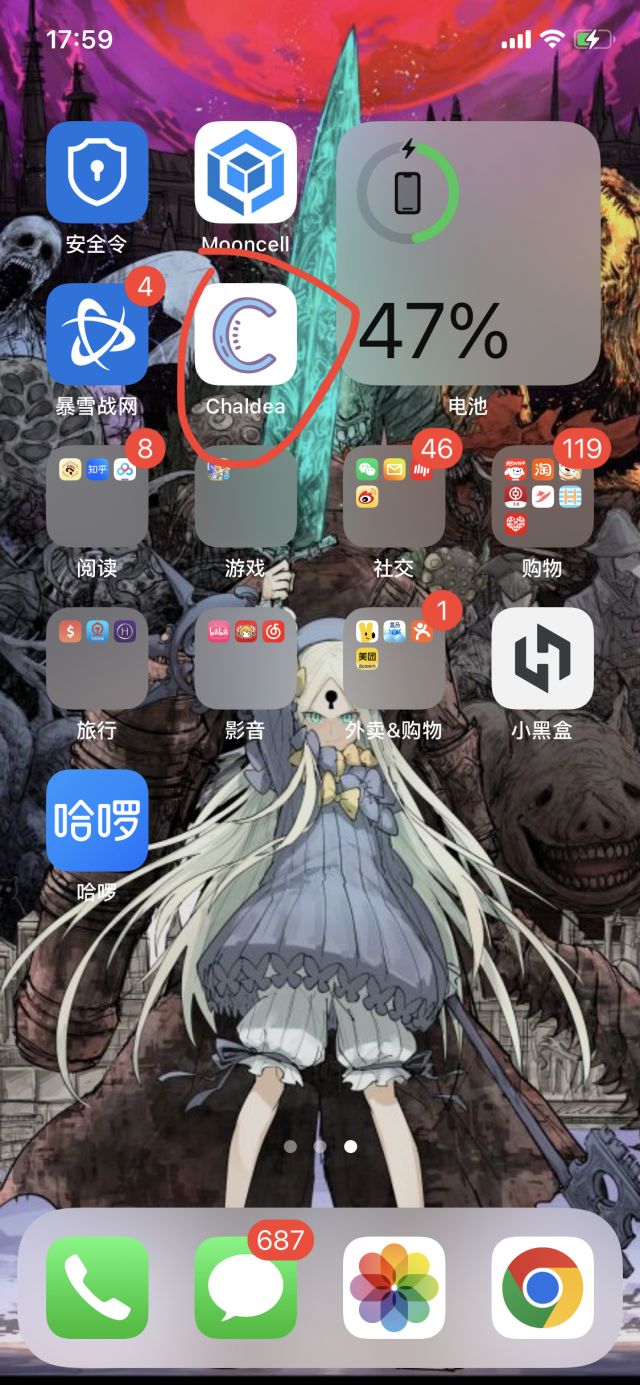
Task: Open the 暴雪战网 app
Action: point(97,334)
